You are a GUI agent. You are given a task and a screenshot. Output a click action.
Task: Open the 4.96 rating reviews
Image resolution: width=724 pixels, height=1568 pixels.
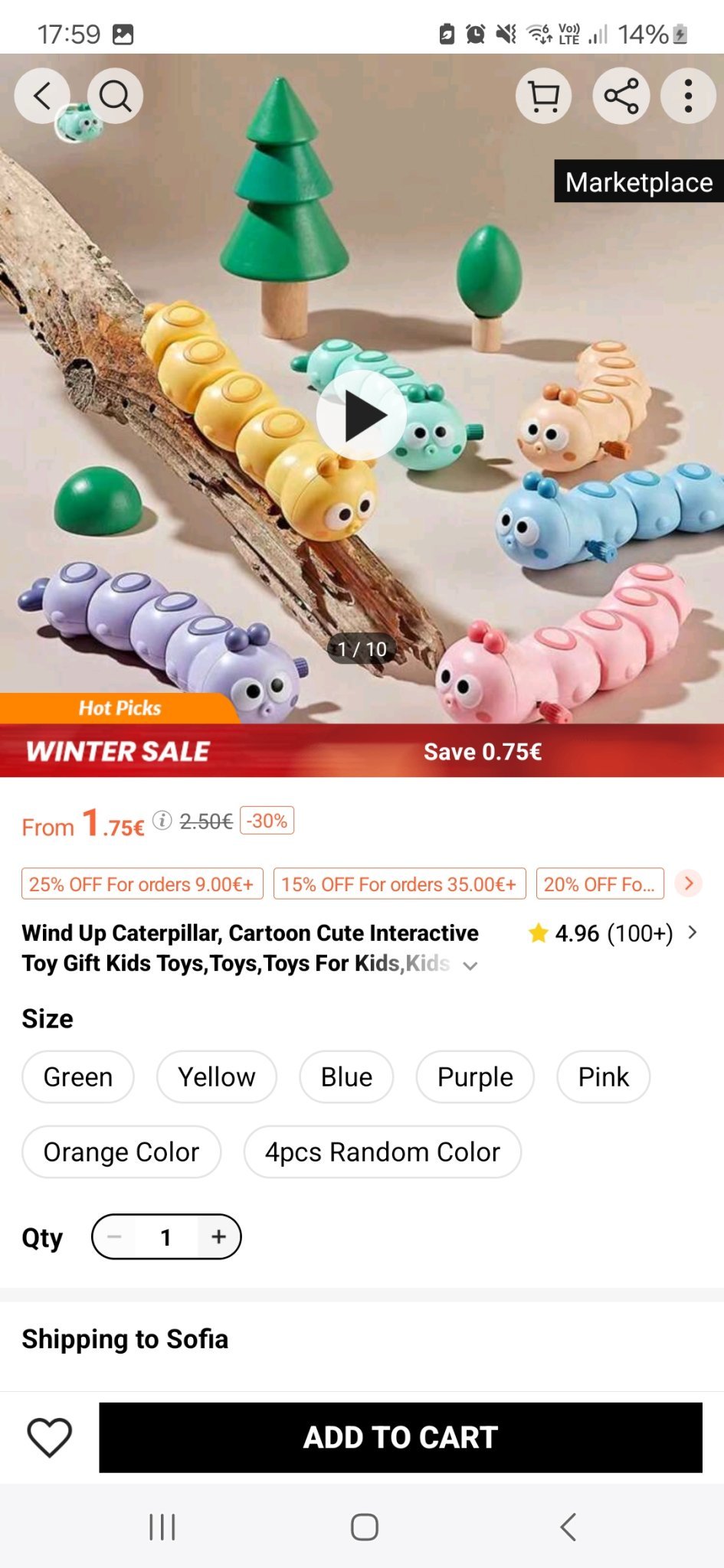tap(613, 933)
